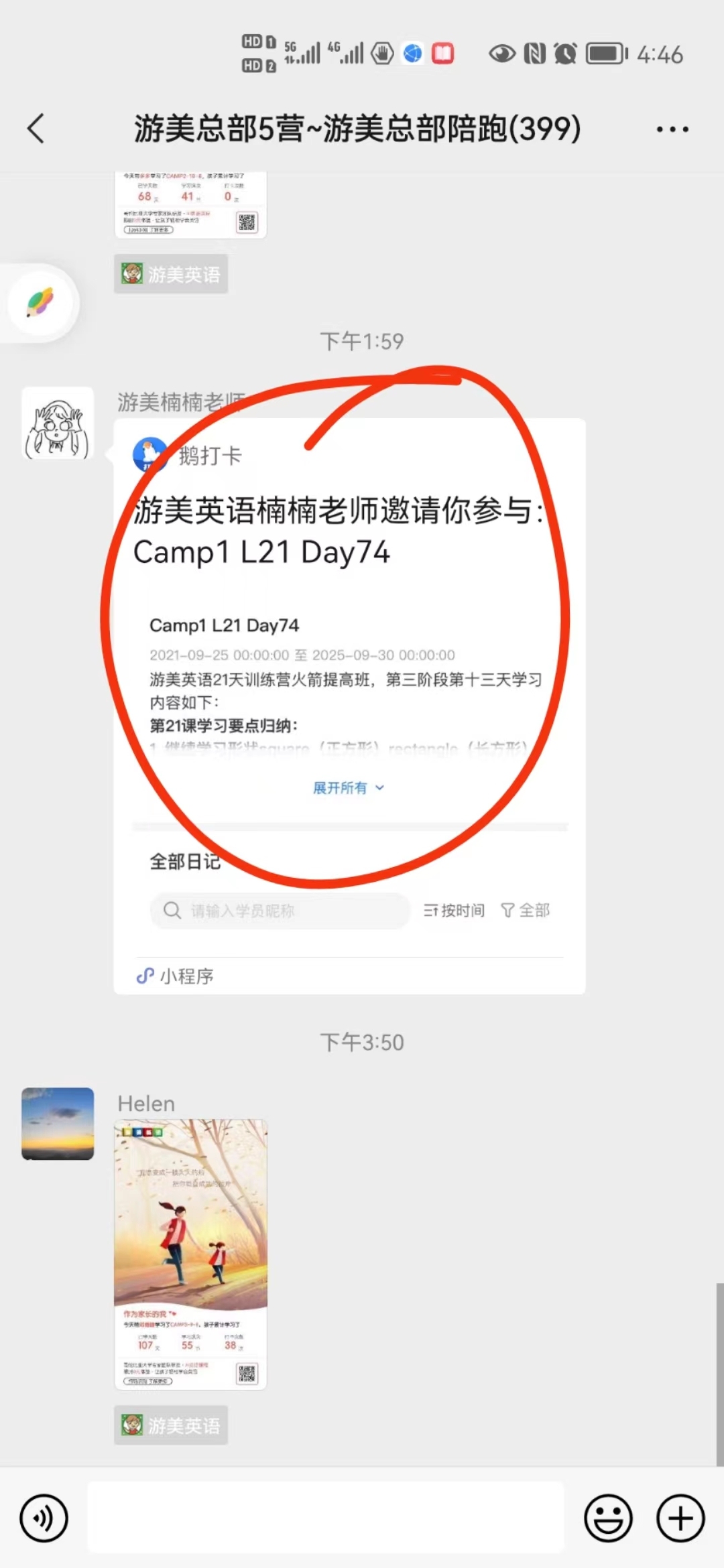This screenshot has width=724, height=1568.
Task: Focus the message text field
Action: coord(326,1518)
